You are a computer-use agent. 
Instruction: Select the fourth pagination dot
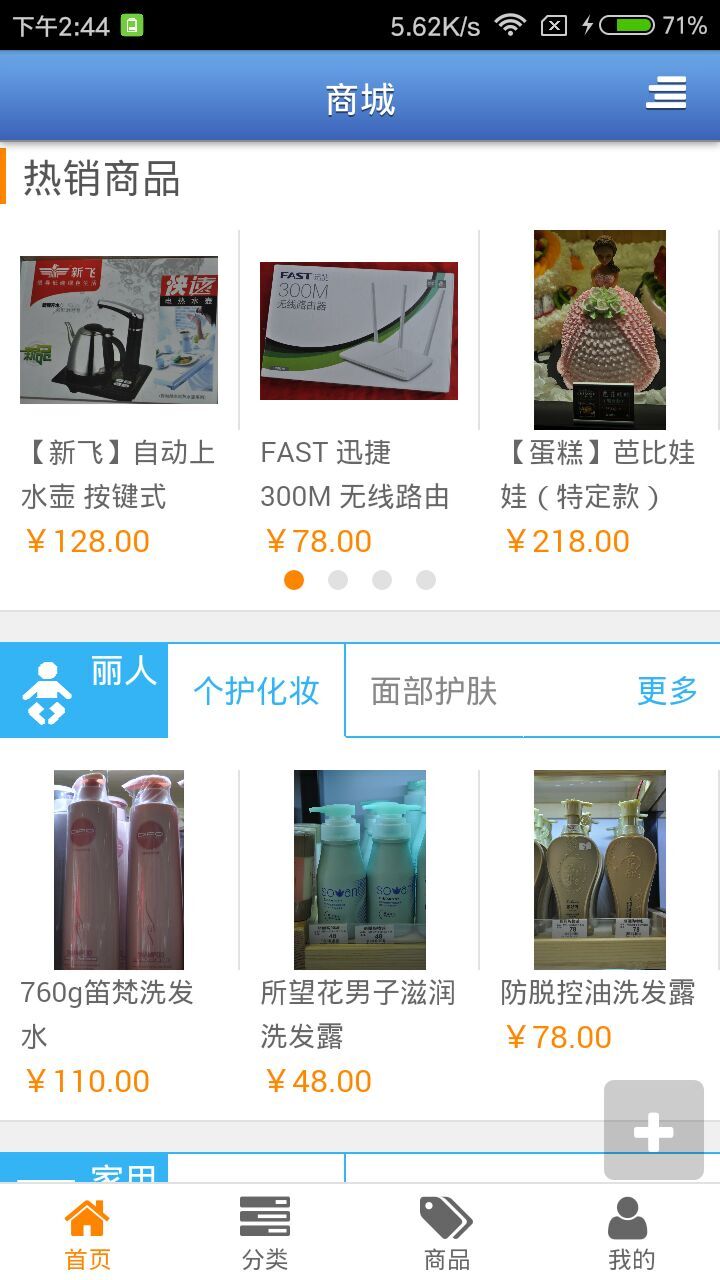tap(426, 579)
